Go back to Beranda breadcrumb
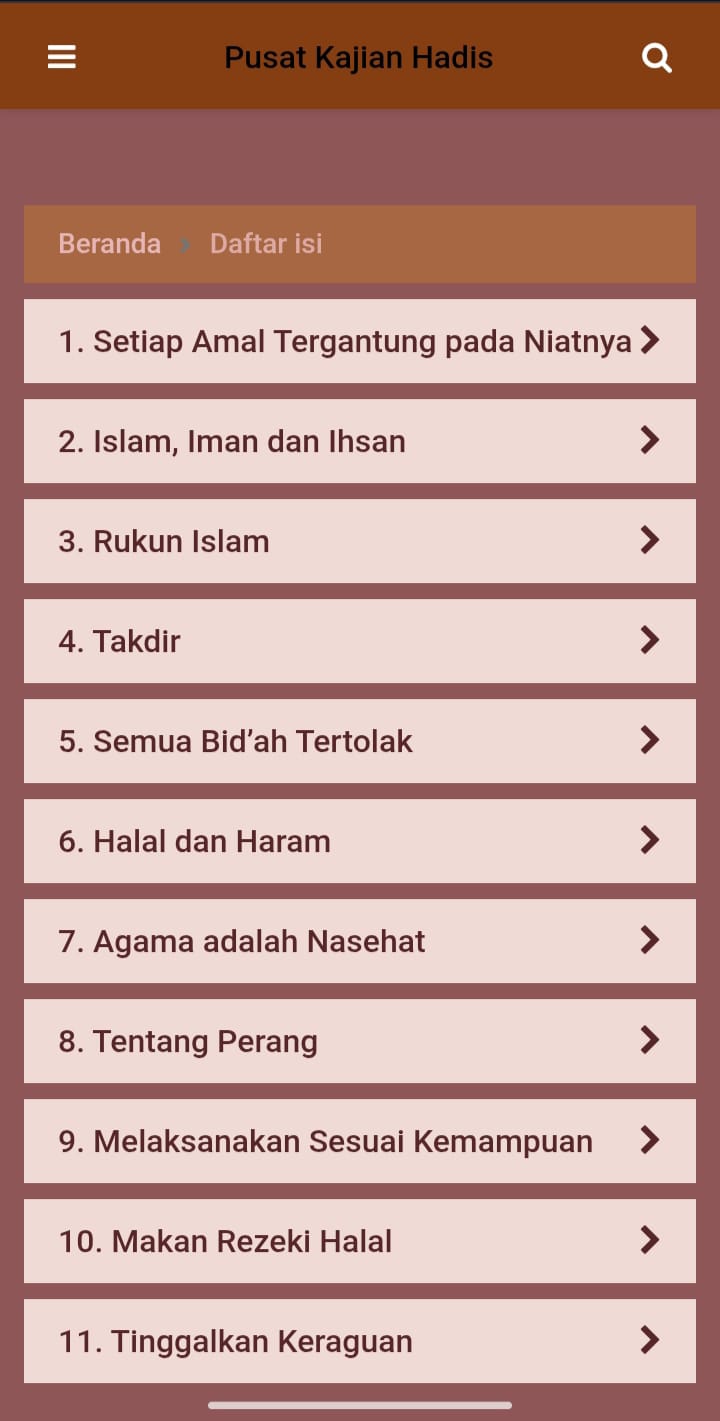 pos(109,244)
